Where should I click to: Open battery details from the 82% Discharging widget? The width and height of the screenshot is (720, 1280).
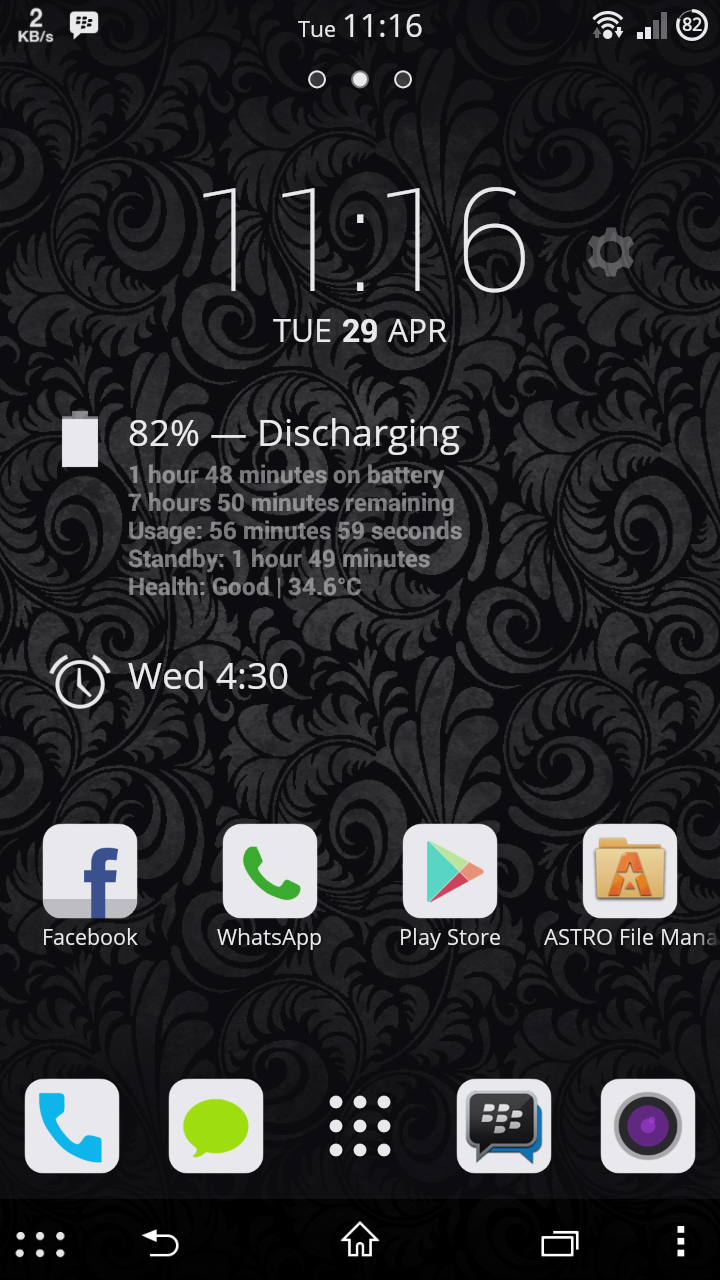[293, 434]
